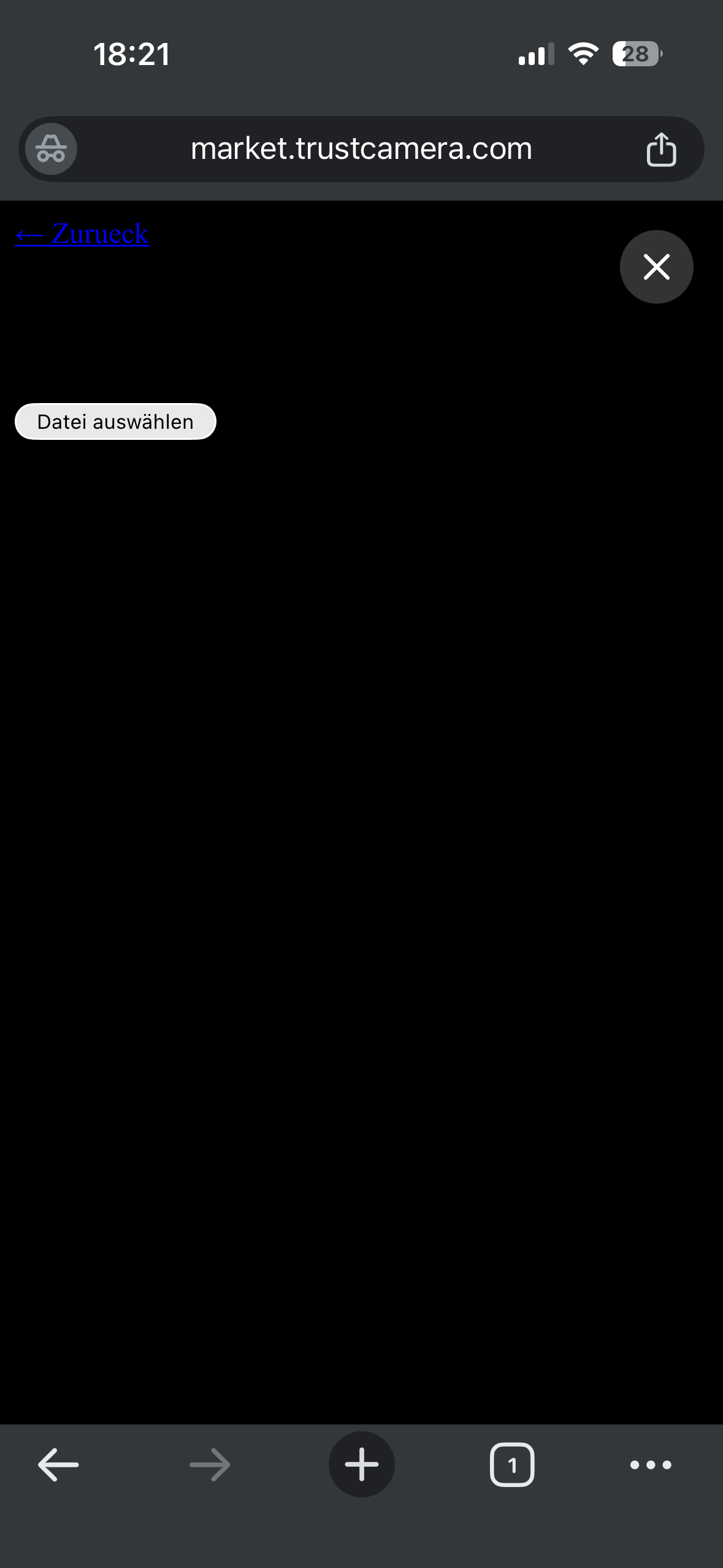Tap the incognito icon in the address bar
The image size is (723, 1568).
(x=51, y=149)
